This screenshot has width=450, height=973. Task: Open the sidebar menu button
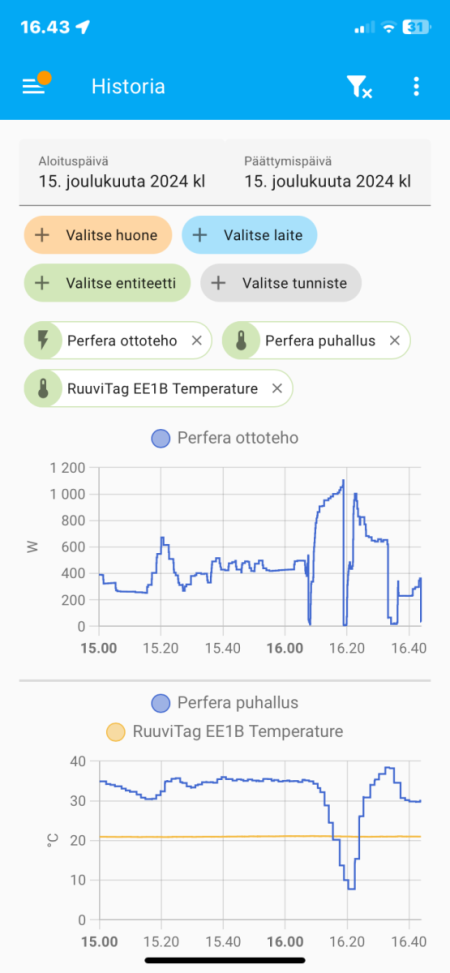click(x=34, y=86)
